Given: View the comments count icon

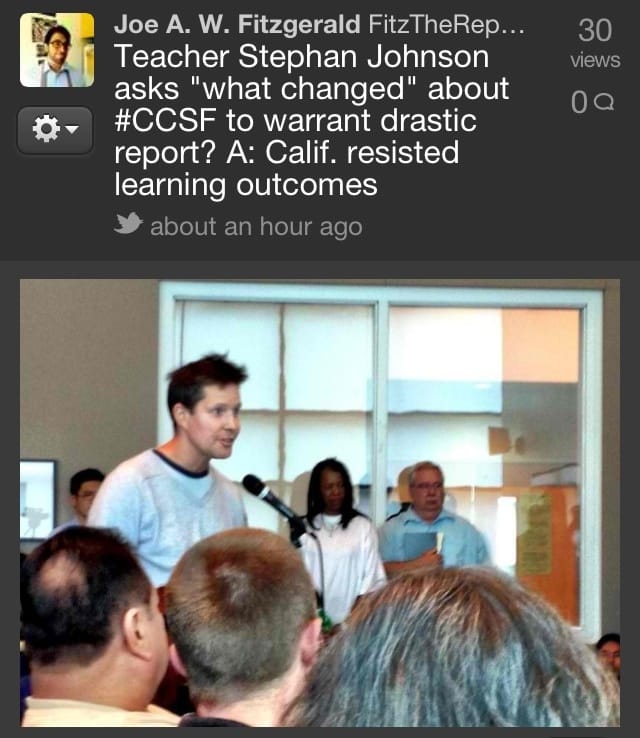Looking at the screenshot, I should coord(594,103).
